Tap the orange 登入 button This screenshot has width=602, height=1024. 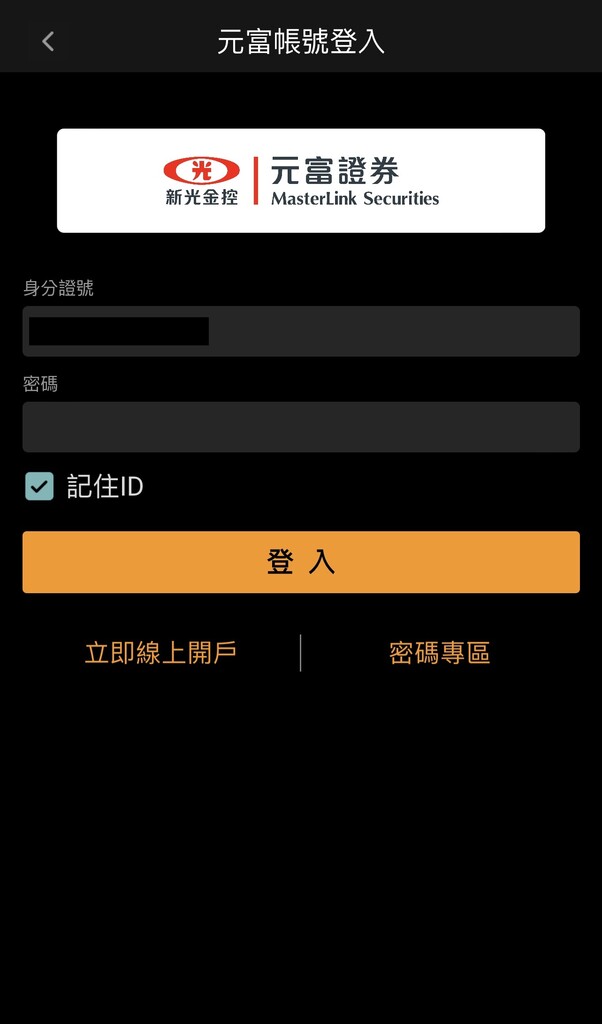[x=300, y=562]
